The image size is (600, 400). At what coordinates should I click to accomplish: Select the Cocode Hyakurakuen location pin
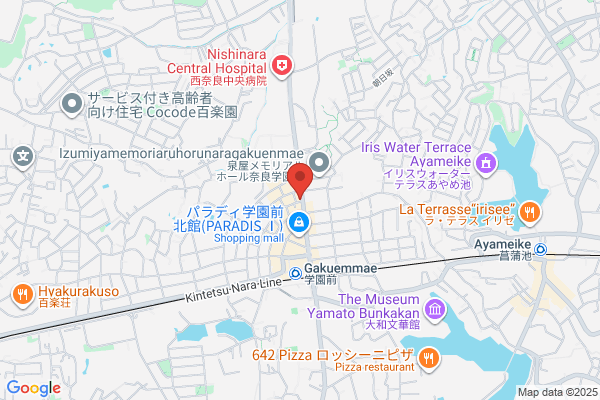[x=72, y=105]
